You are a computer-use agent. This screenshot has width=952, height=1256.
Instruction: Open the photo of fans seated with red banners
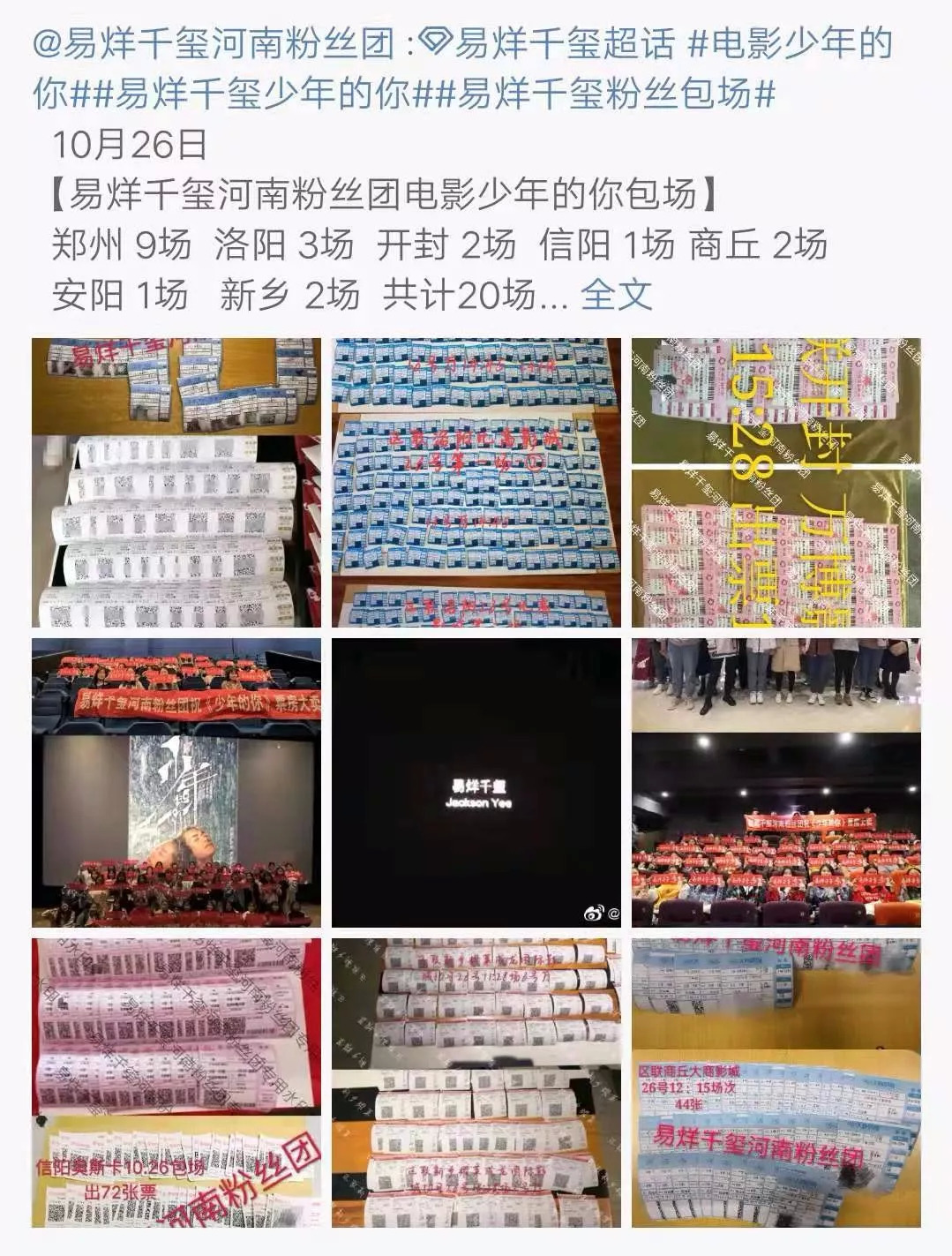[x=776, y=783]
